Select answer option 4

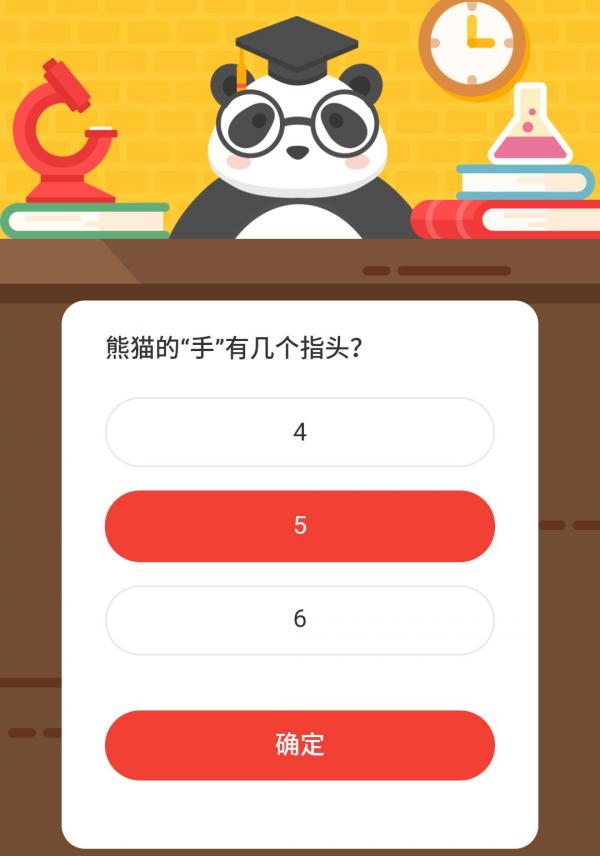[x=300, y=432]
